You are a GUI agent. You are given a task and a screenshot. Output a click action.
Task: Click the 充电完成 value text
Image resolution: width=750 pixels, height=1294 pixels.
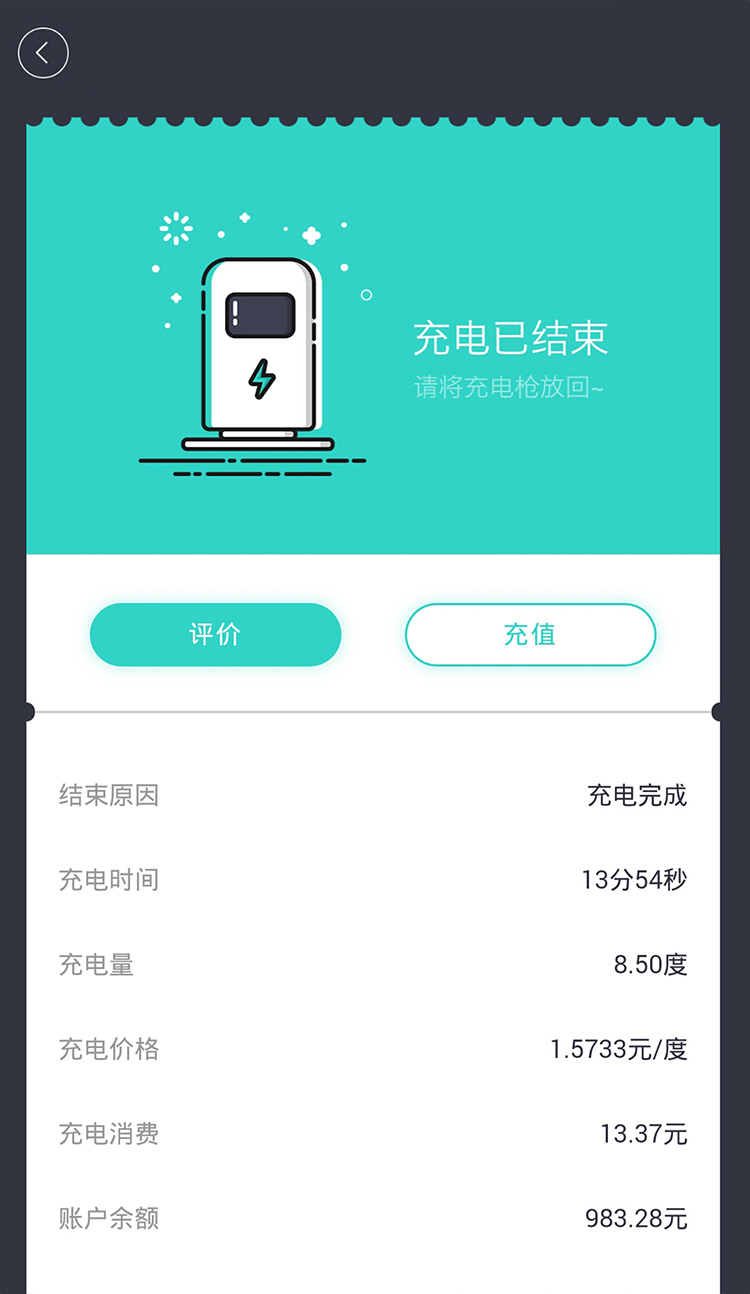[637, 795]
